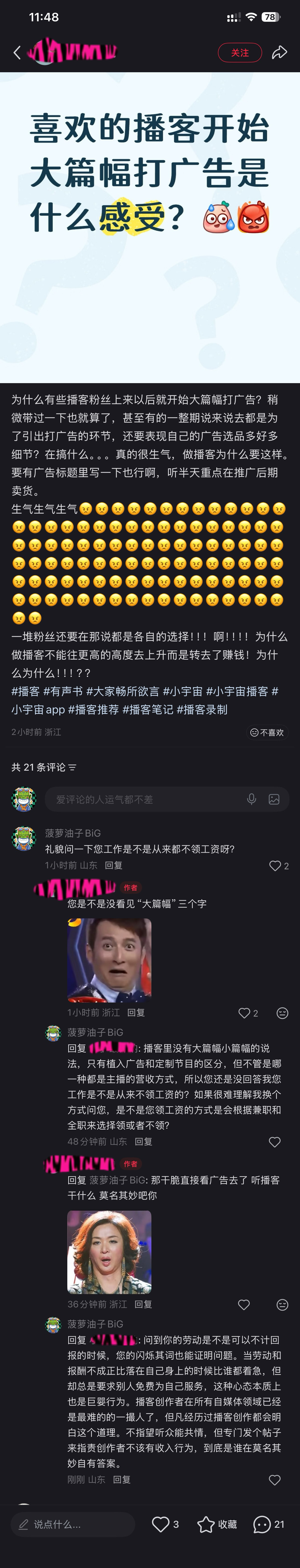Save post with 收藏 star
The height and width of the screenshot is (1568, 300).
(x=217, y=1524)
